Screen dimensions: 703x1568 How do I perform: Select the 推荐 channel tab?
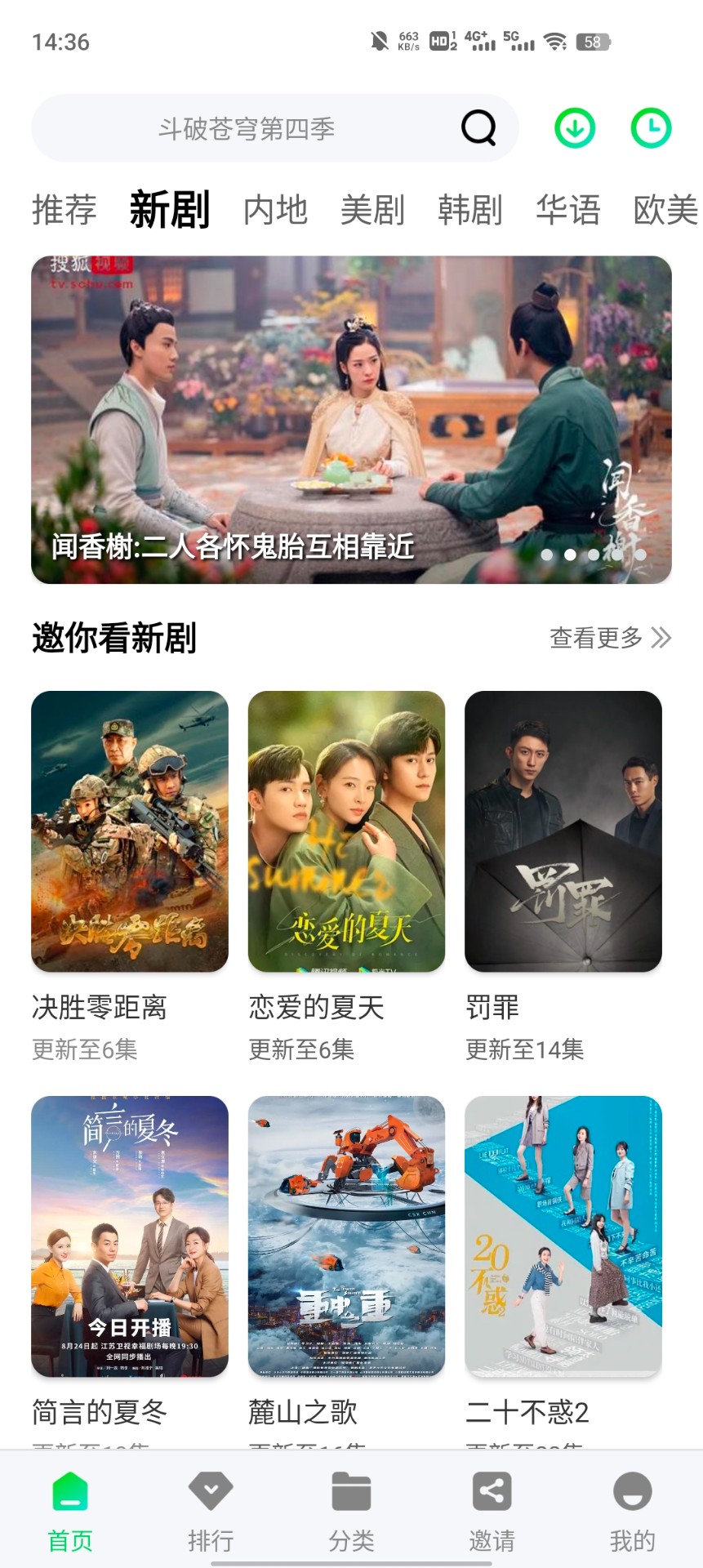pos(62,210)
